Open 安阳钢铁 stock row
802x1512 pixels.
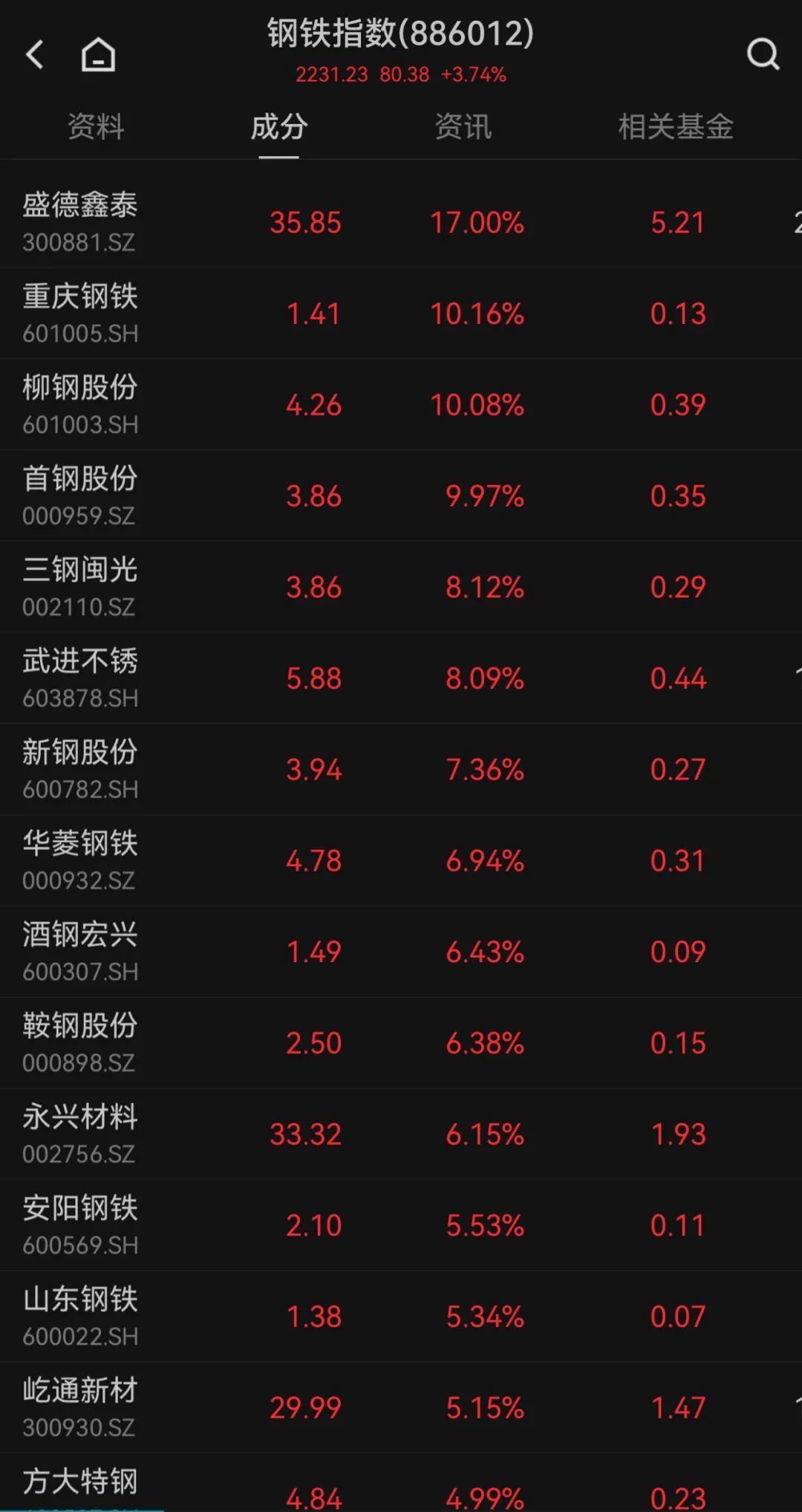401,1225
